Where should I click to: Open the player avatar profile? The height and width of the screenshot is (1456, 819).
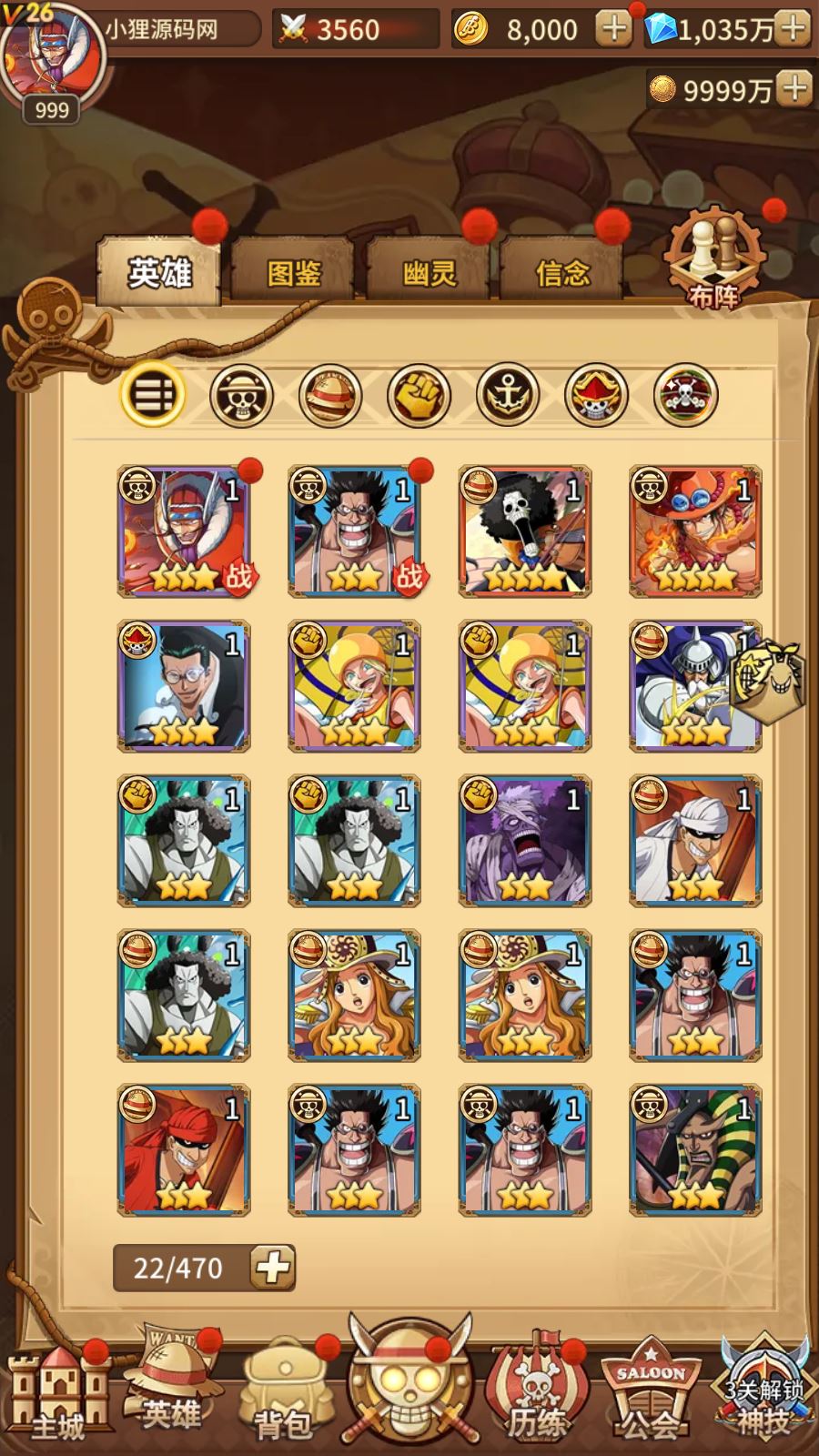pos(52,55)
